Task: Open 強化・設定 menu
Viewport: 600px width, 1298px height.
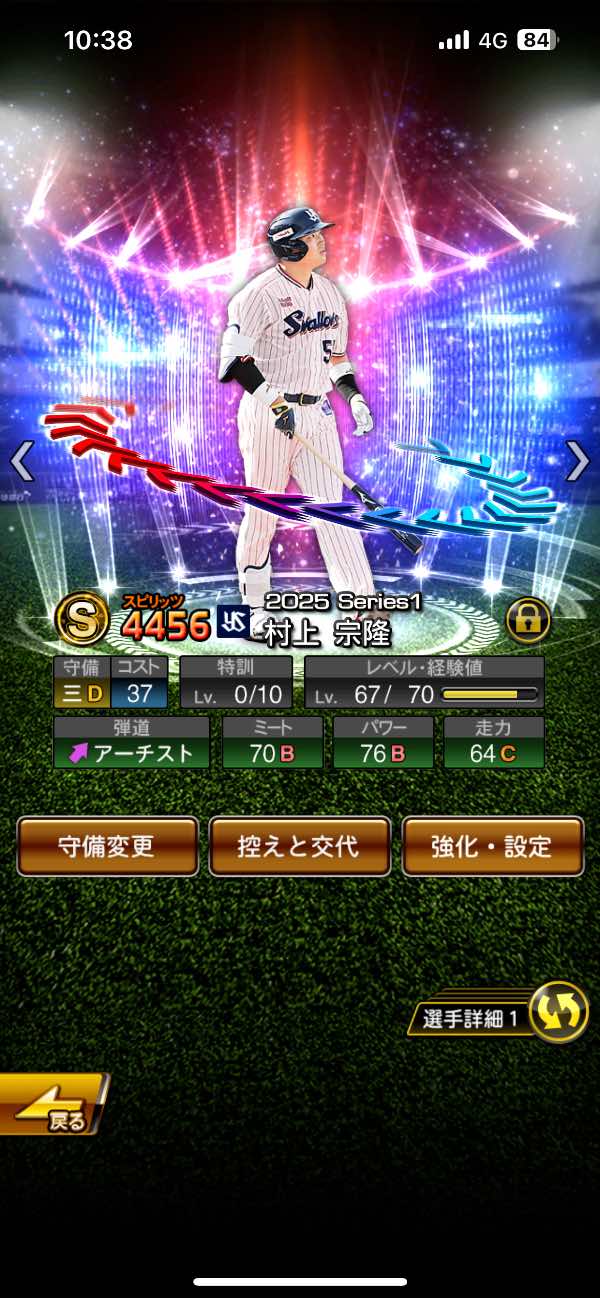Action: click(492, 846)
